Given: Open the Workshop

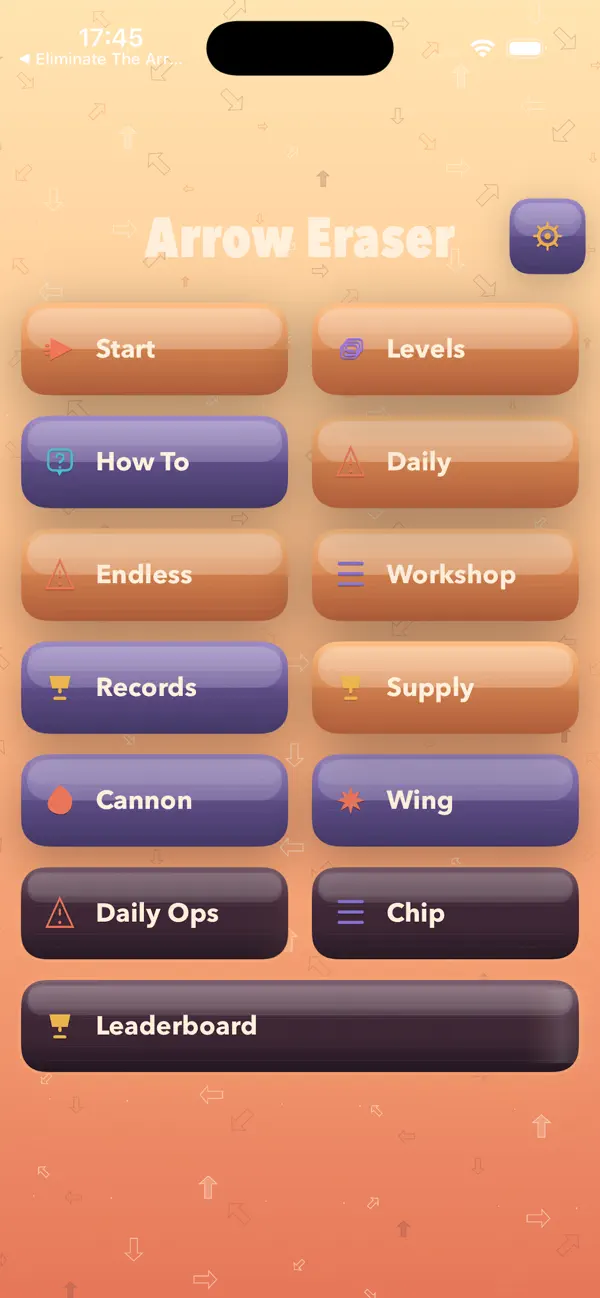Looking at the screenshot, I should pos(445,575).
